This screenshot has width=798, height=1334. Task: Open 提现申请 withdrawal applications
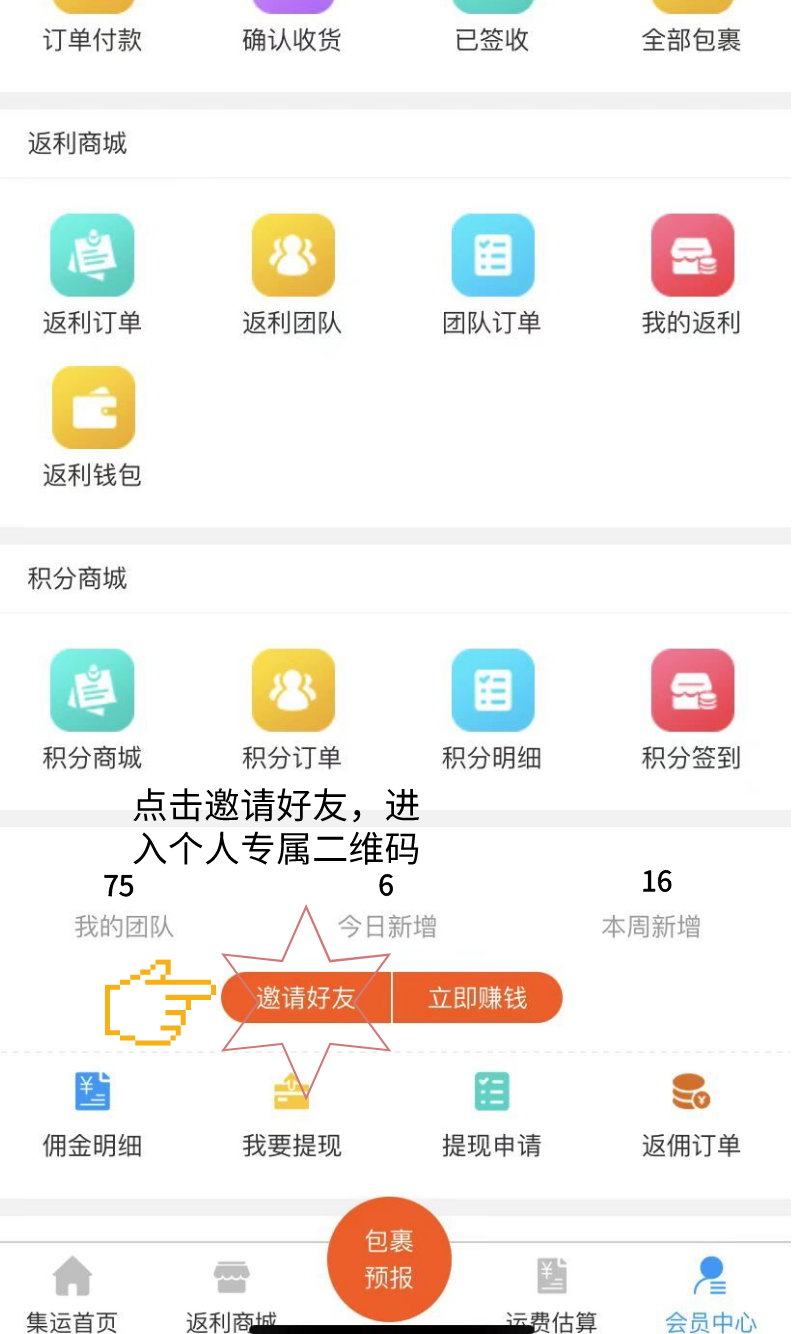(492, 1115)
